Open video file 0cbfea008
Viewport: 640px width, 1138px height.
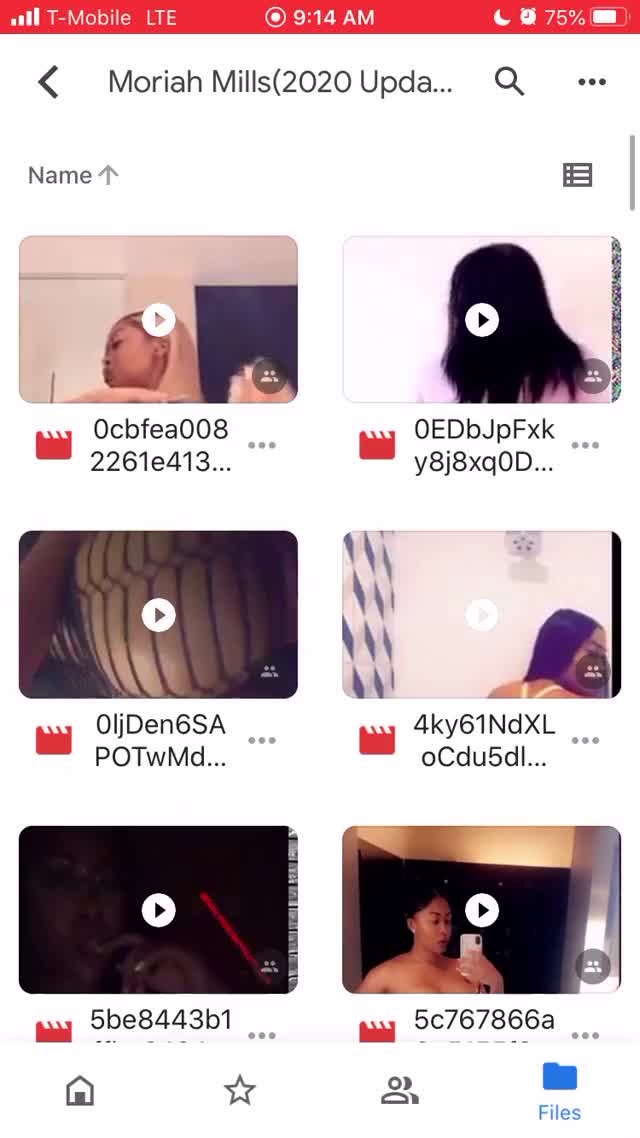pyautogui.click(x=158, y=320)
